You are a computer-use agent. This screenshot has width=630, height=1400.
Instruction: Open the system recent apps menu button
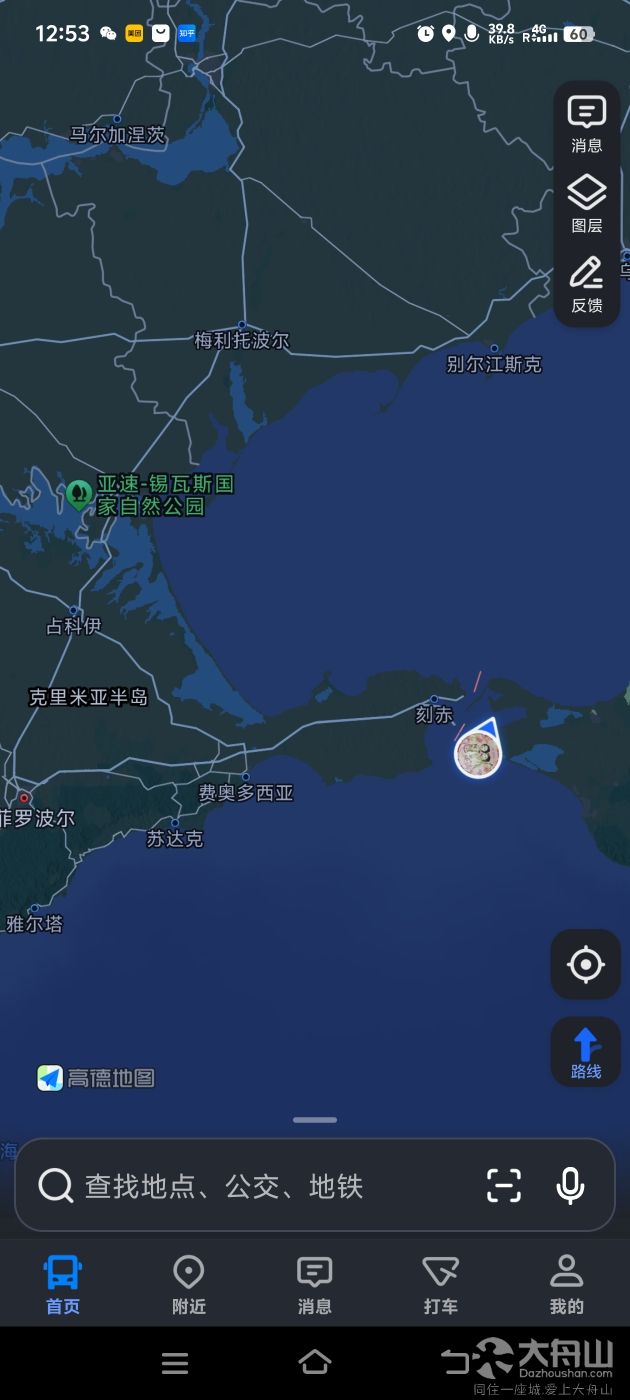pos(175,1363)
